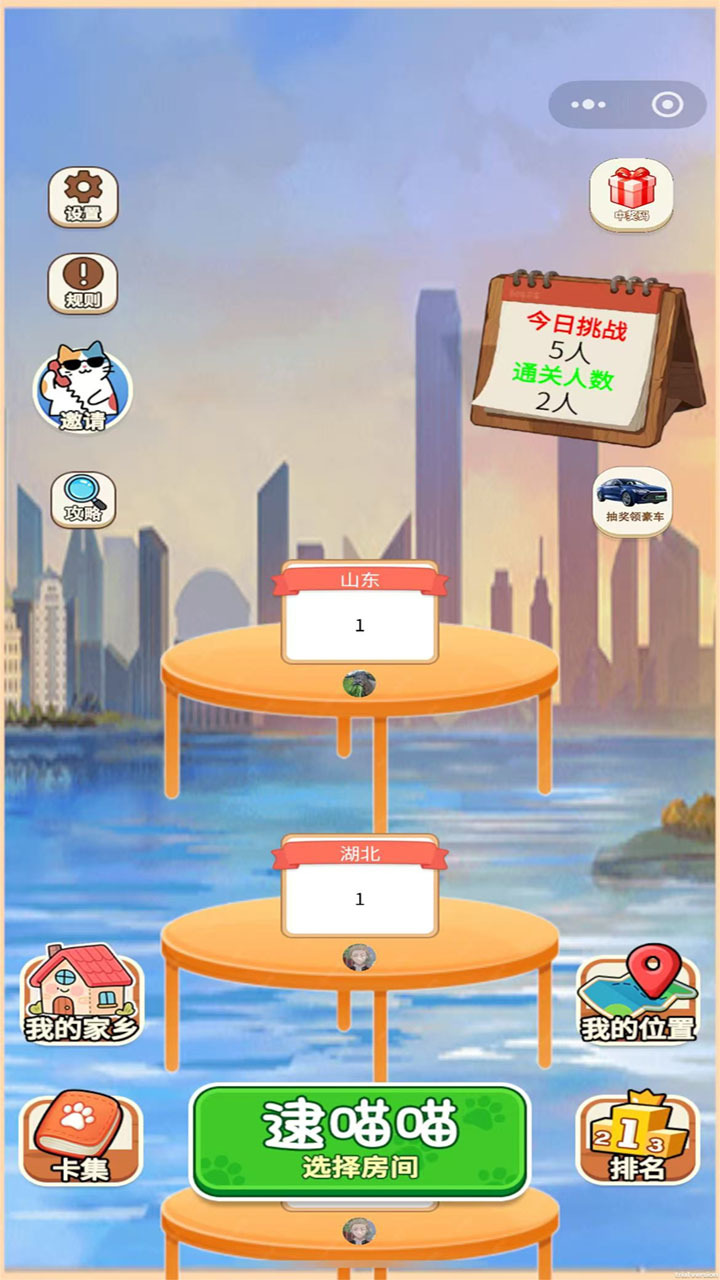Open the 设置 settings button
This screenshot has height=1280, width=720.
83,196
